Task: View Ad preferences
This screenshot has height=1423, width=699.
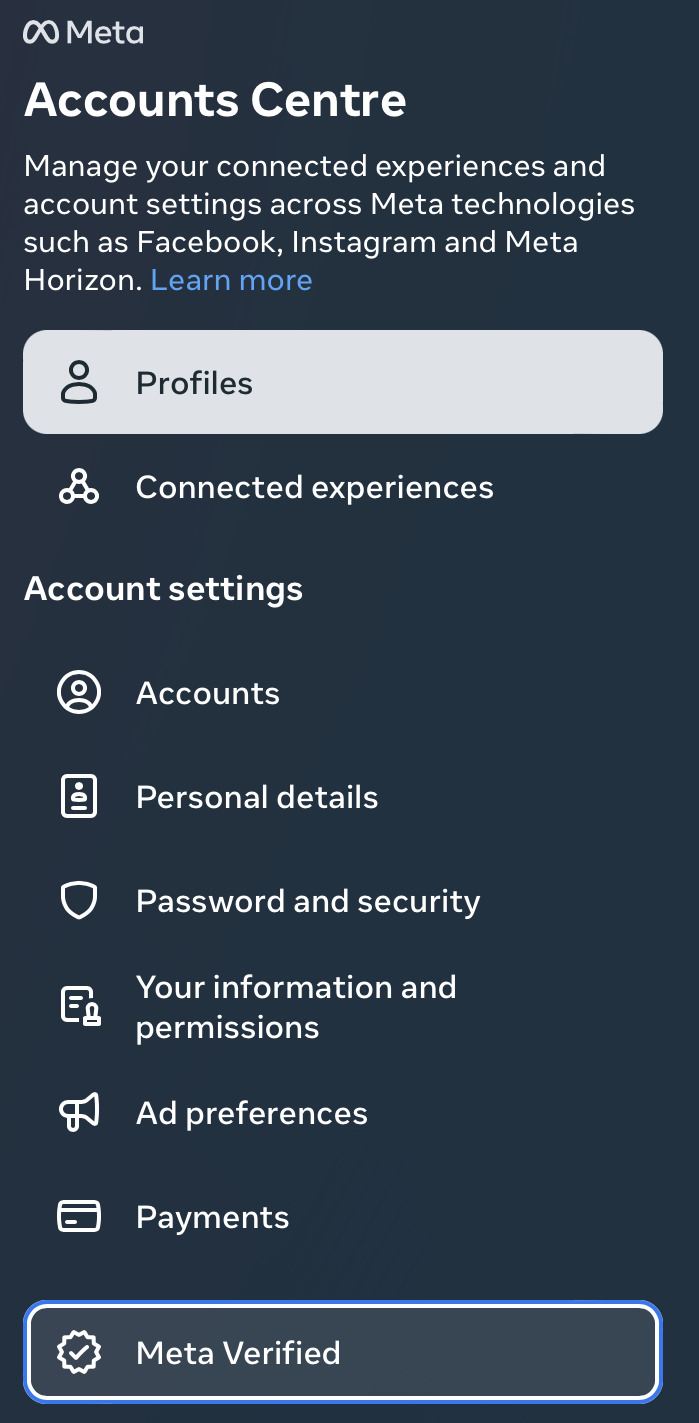Action: pos(252,1114)
